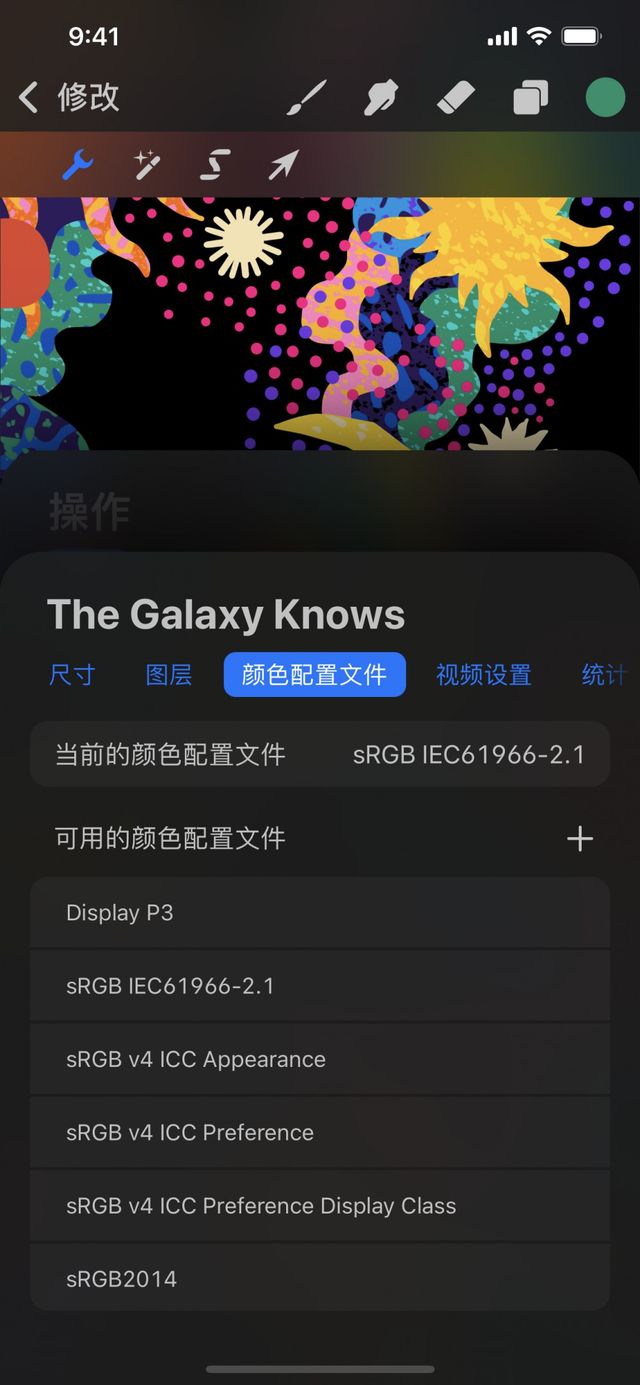Select the paintbrush tool
The width and height of the screenshot is (640, 1385).
click(x=307, y=98)
